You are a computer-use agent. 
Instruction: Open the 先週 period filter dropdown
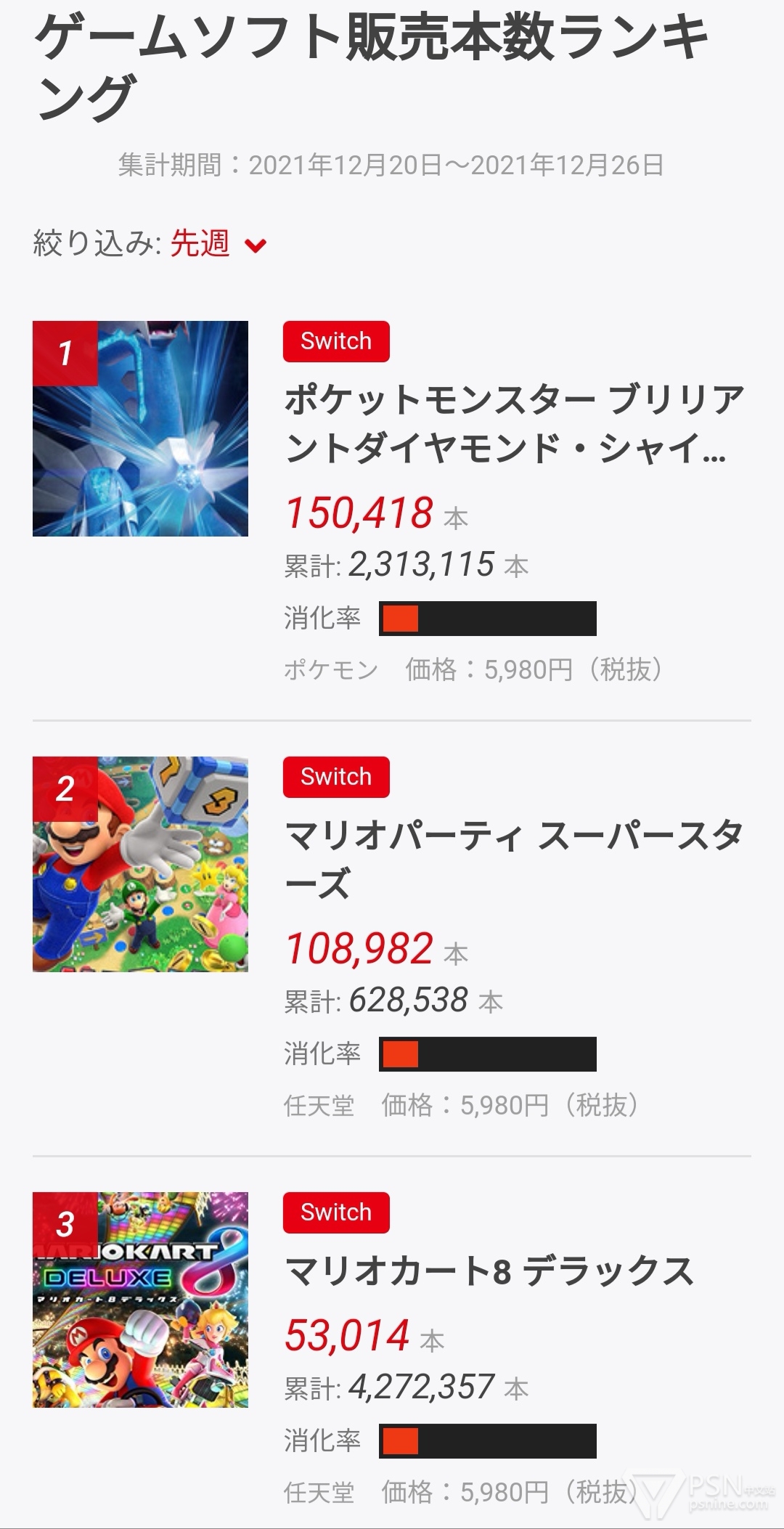click(218, 244)
